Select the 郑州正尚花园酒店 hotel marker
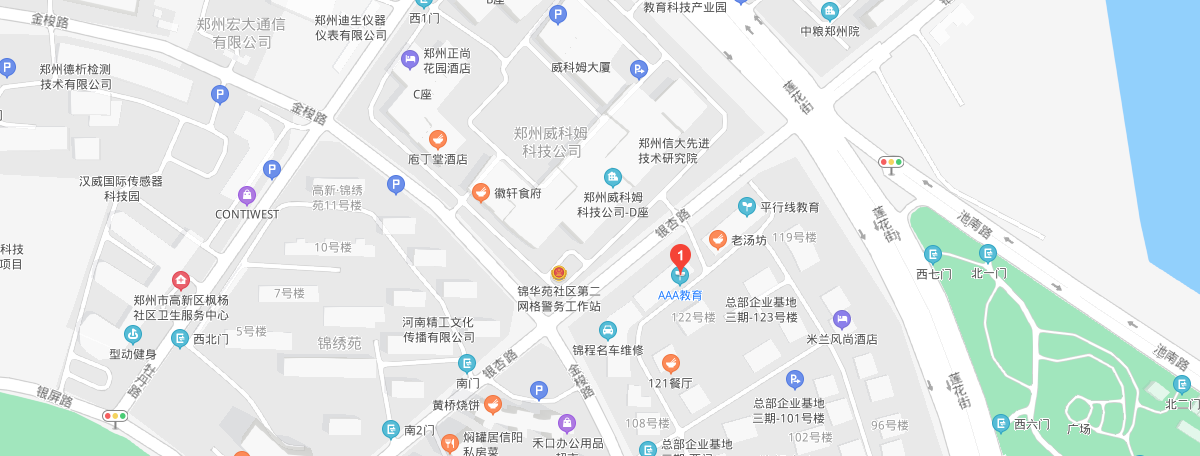This screenshot has width=1200, height=456. pyautogui.click(x=409, y=60)
